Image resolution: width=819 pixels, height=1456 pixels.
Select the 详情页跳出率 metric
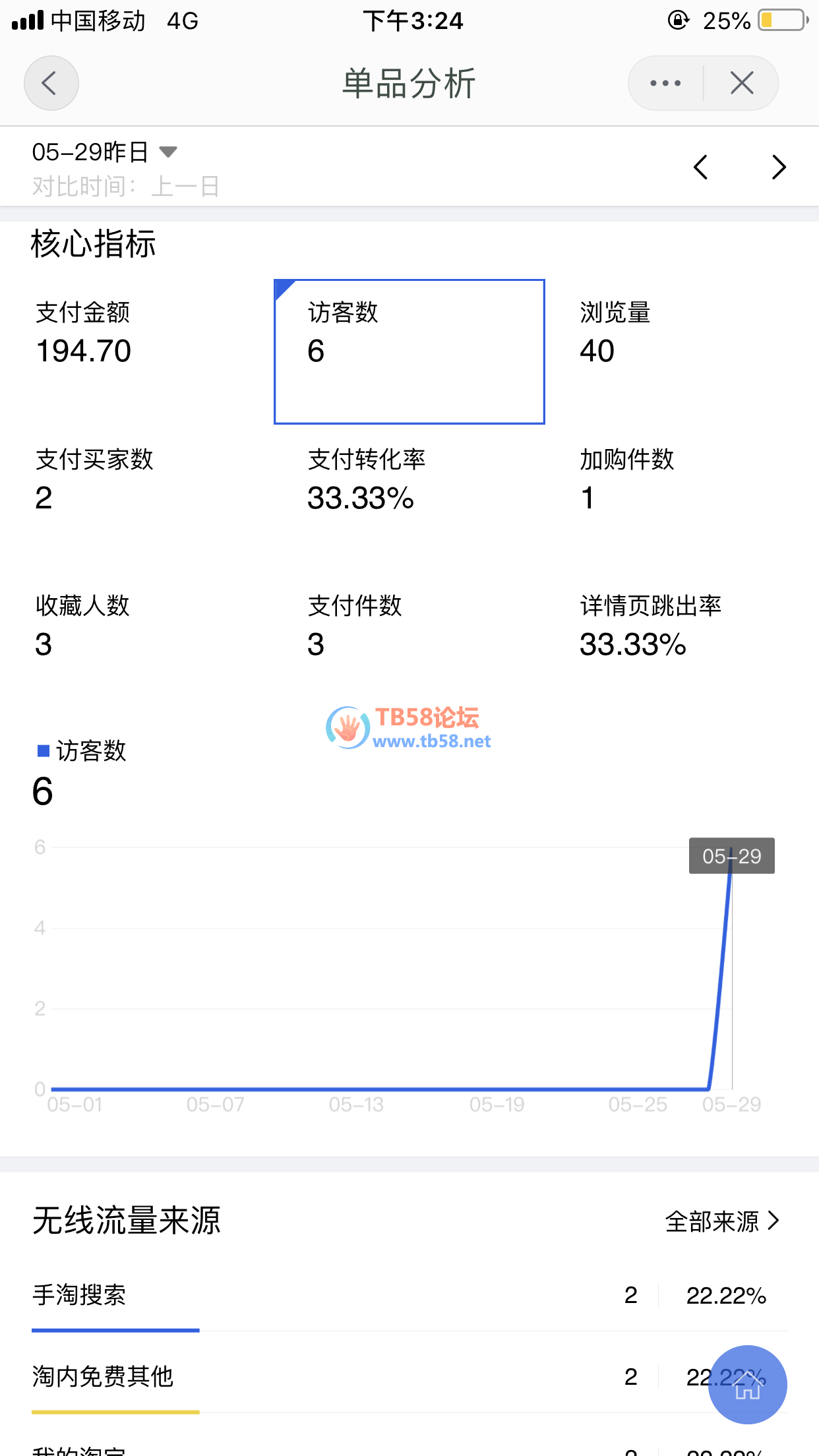681,644
